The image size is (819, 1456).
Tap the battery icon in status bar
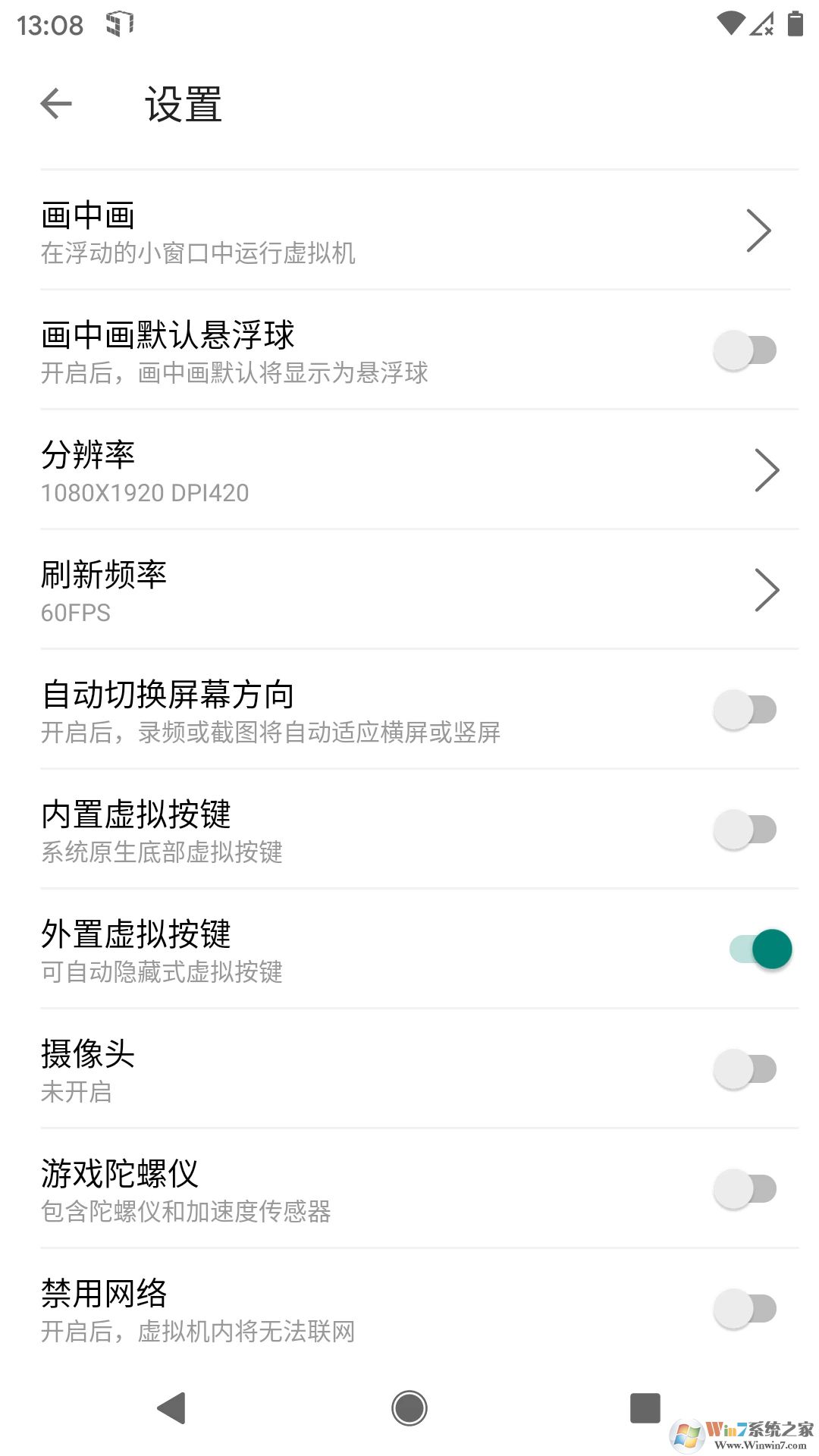[793, 25]
